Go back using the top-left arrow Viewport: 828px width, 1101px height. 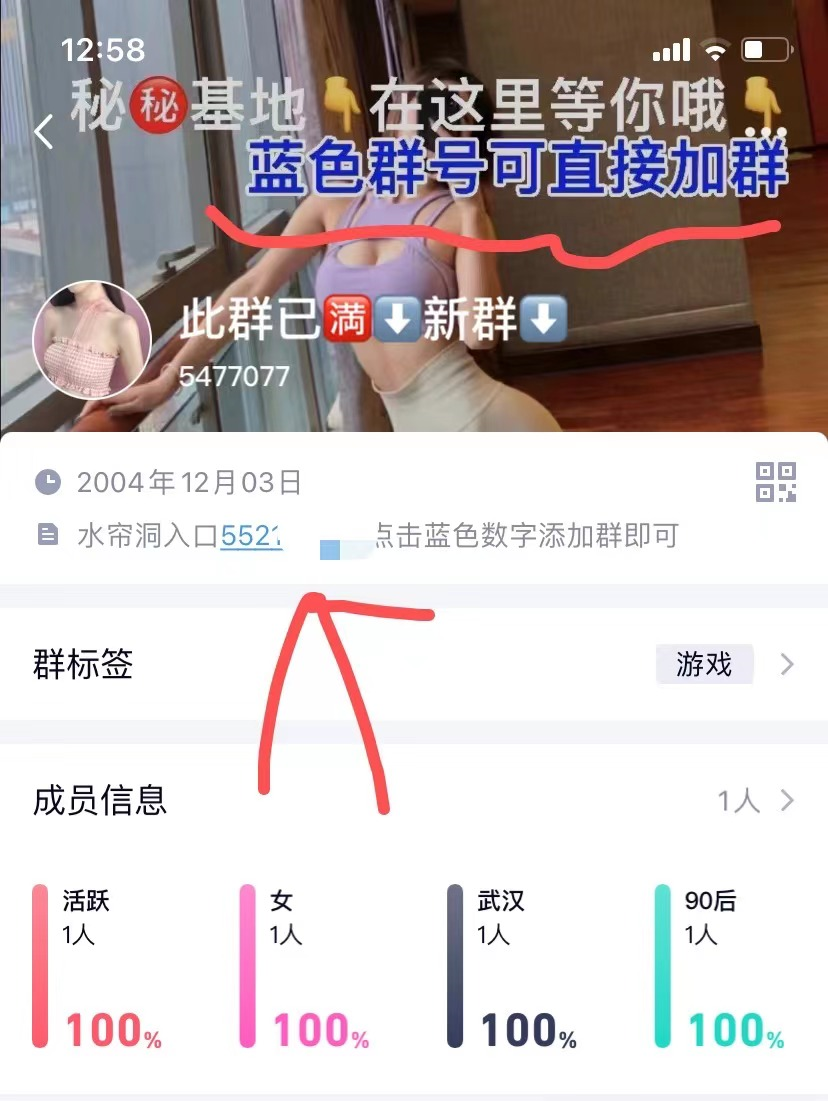coord(43,132)
